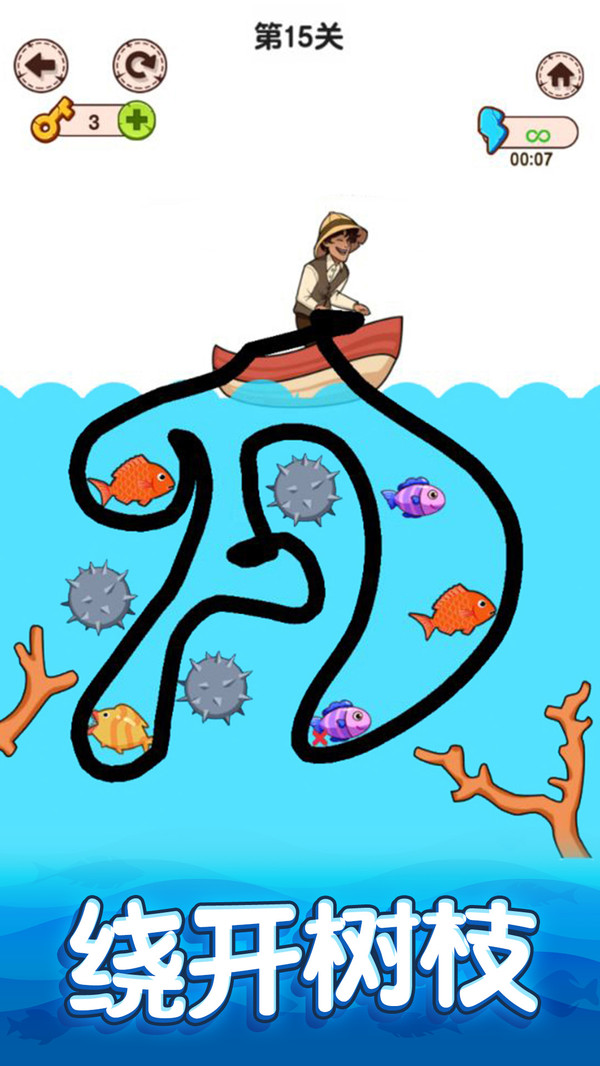
Task: Add more keys with the green plus
Action: coord(137,122)
